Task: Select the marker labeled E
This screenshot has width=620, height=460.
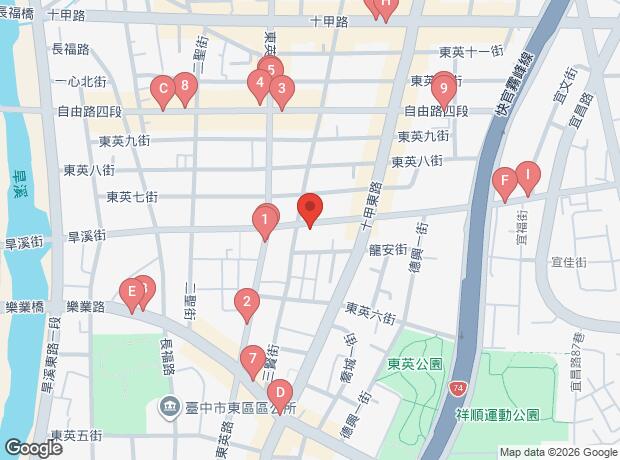Action: (132, 293)
